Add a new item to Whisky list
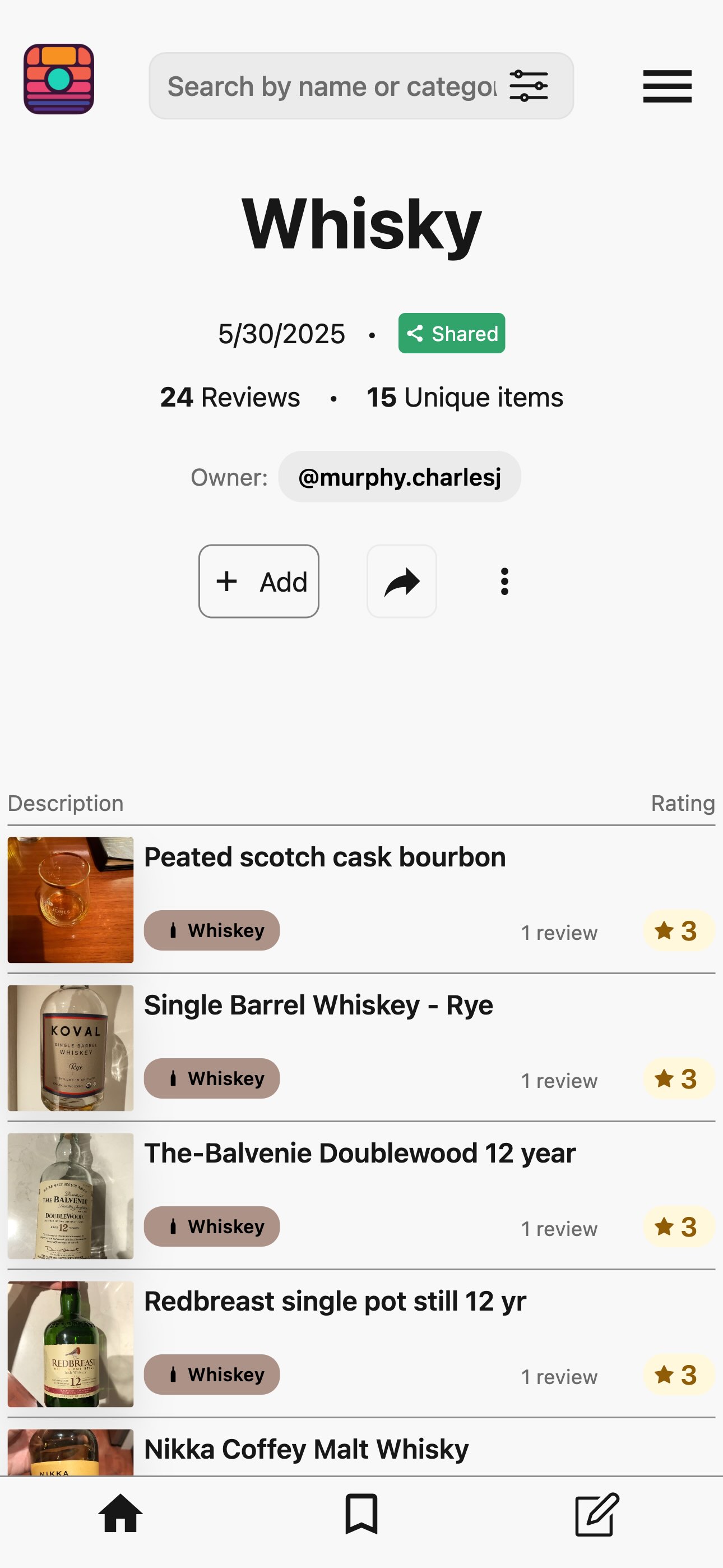The image size is (723, 1568). click(x=258, y=582)
